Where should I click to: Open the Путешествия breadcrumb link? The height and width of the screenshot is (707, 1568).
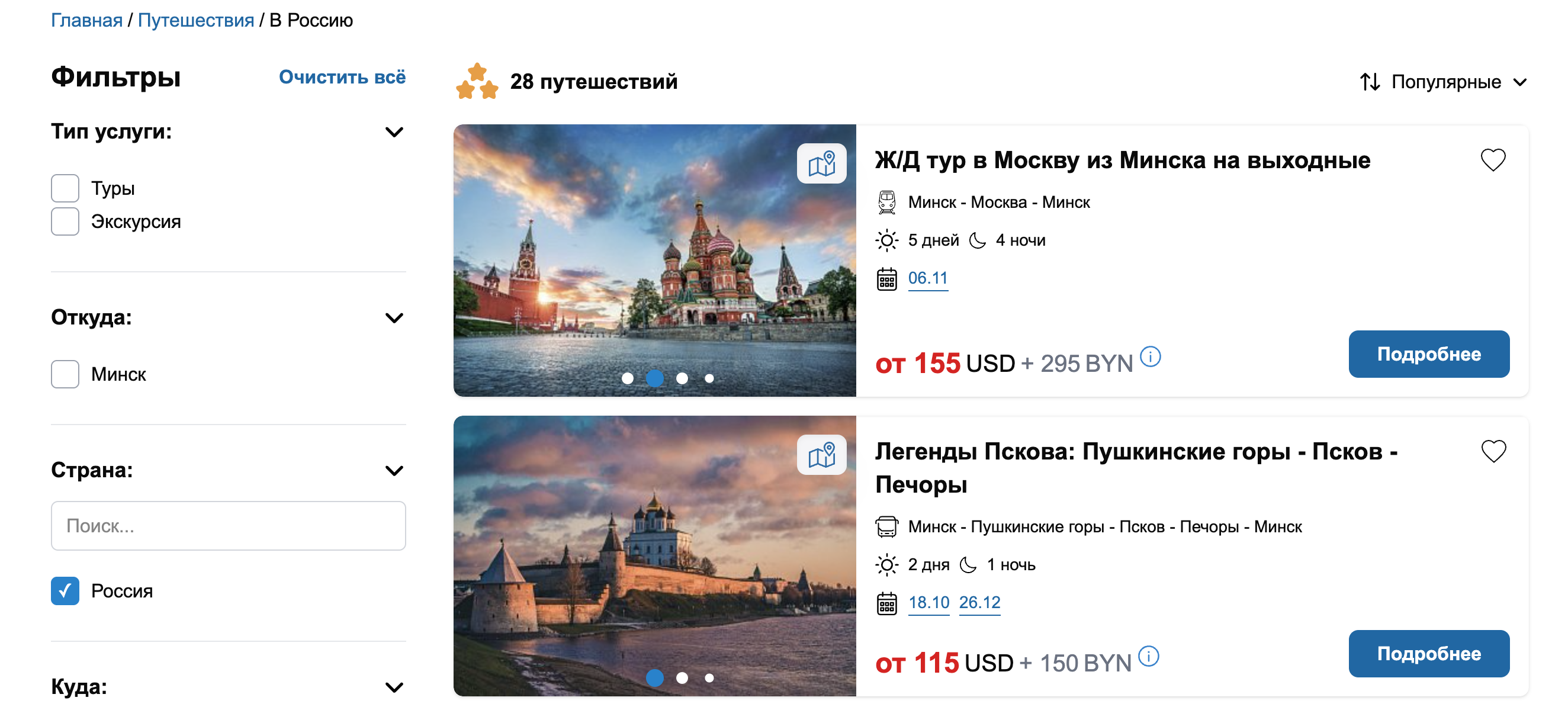click(x=195, y=20)
